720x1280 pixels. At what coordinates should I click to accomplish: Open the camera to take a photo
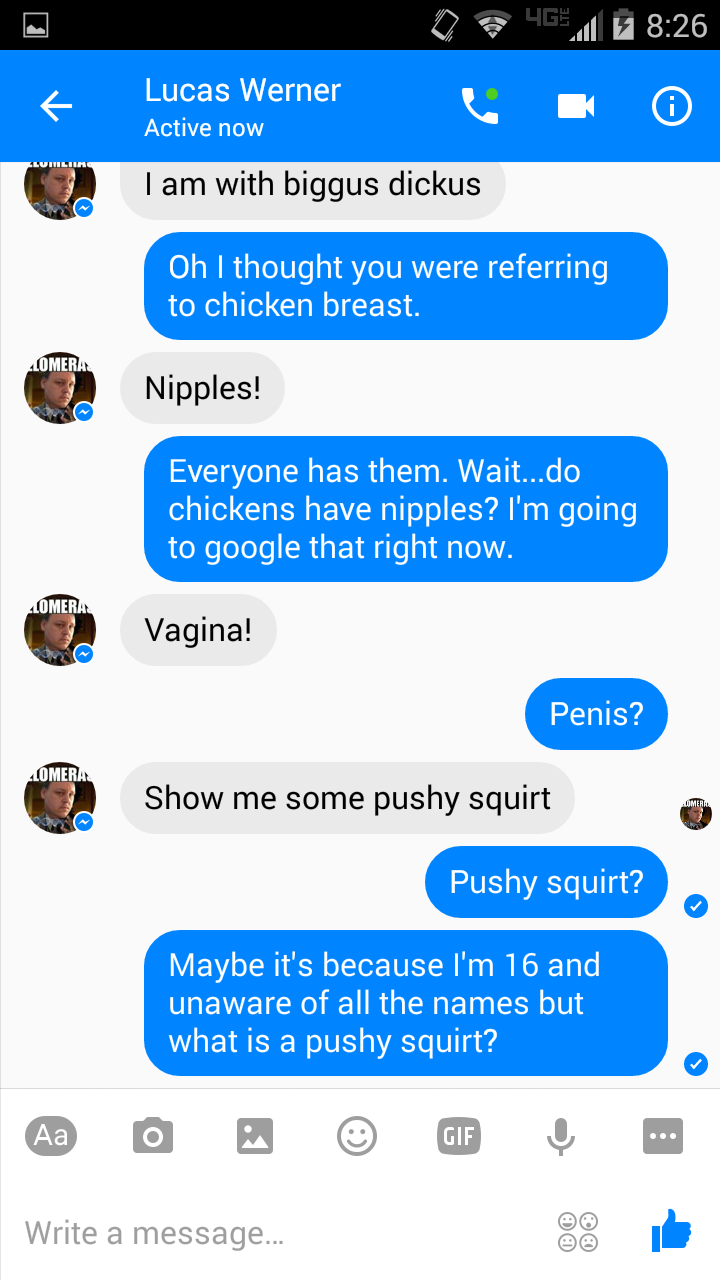click(153, 1136)
